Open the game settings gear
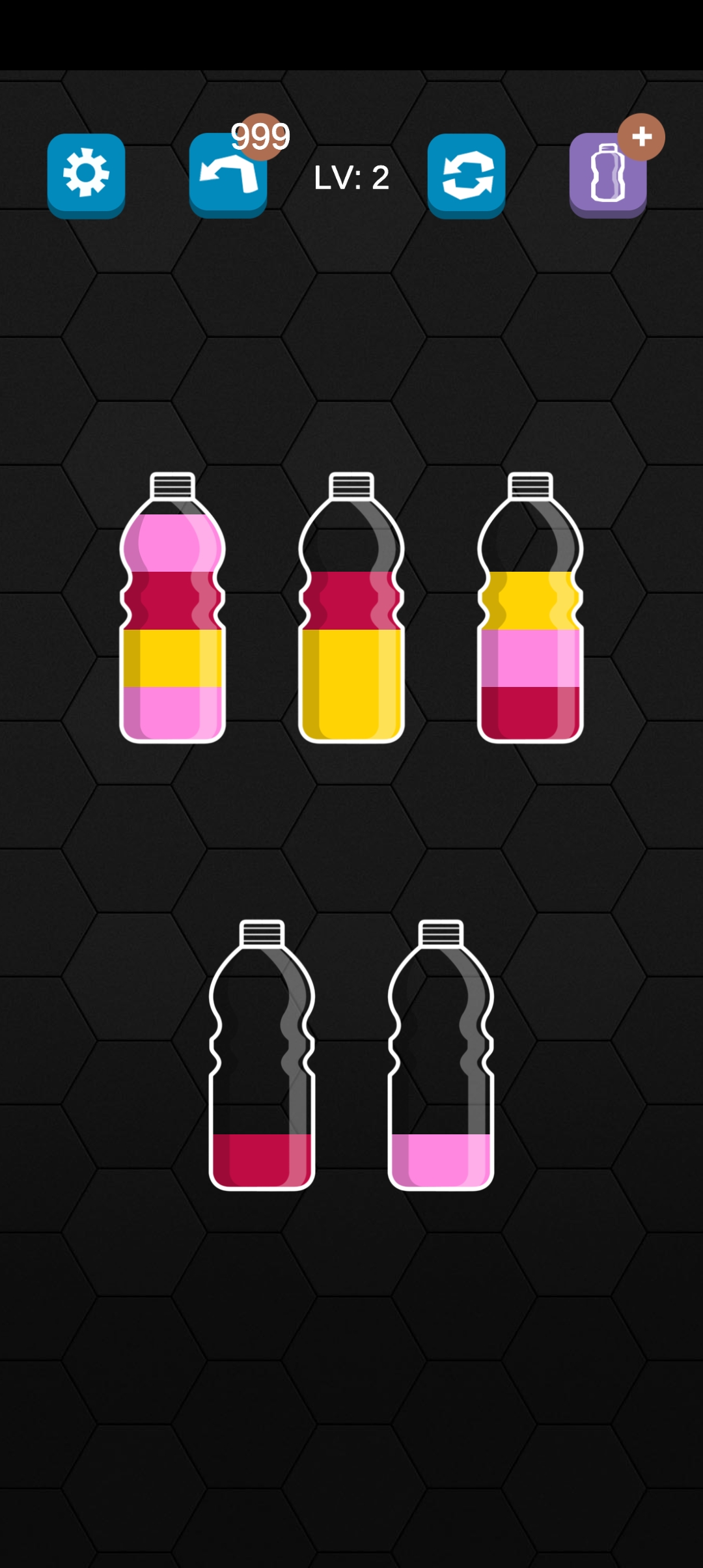 [x=86, y=175]
